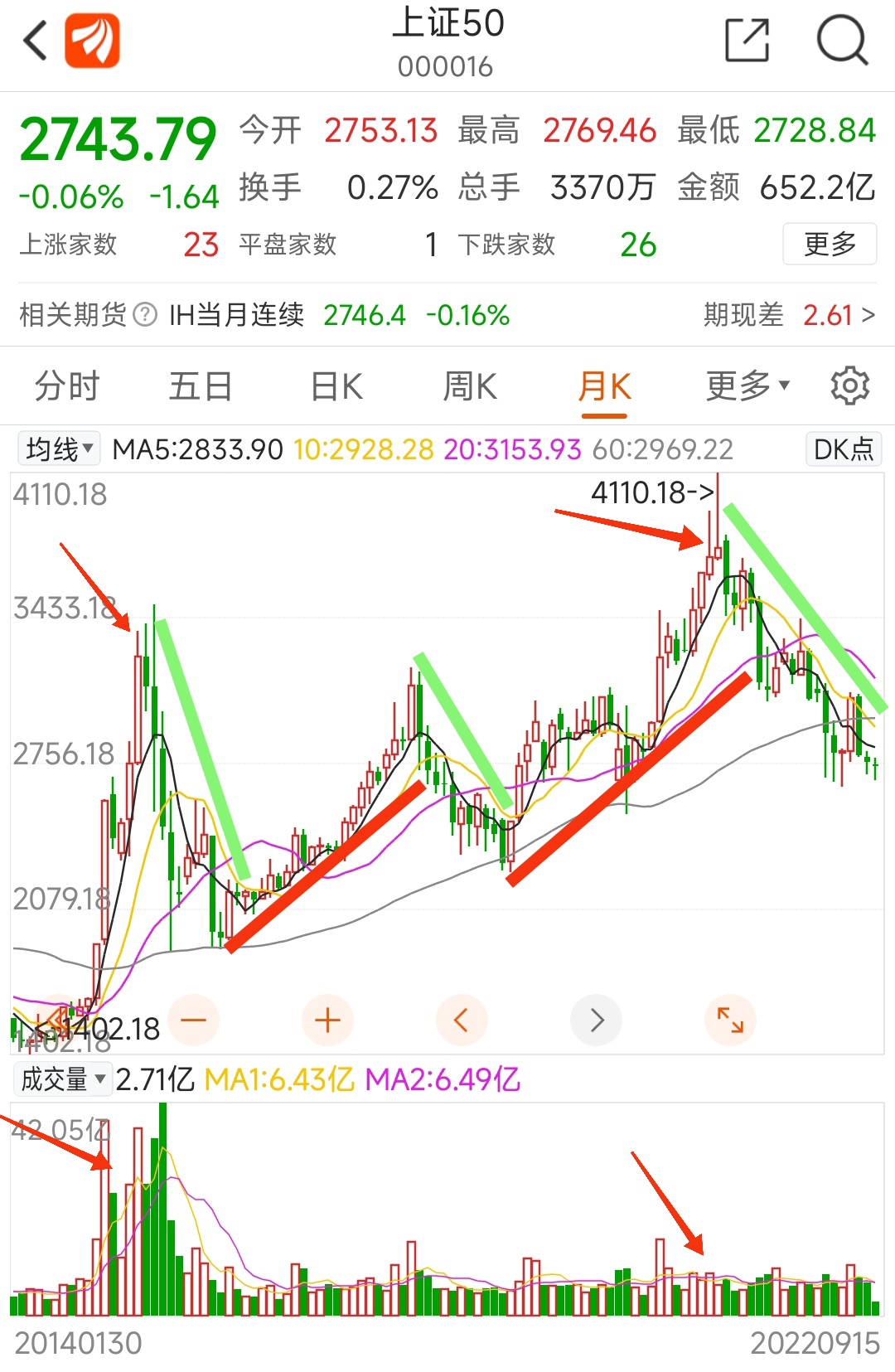
Task: Open the Eastmoney app logo
Action: point(93,41)
